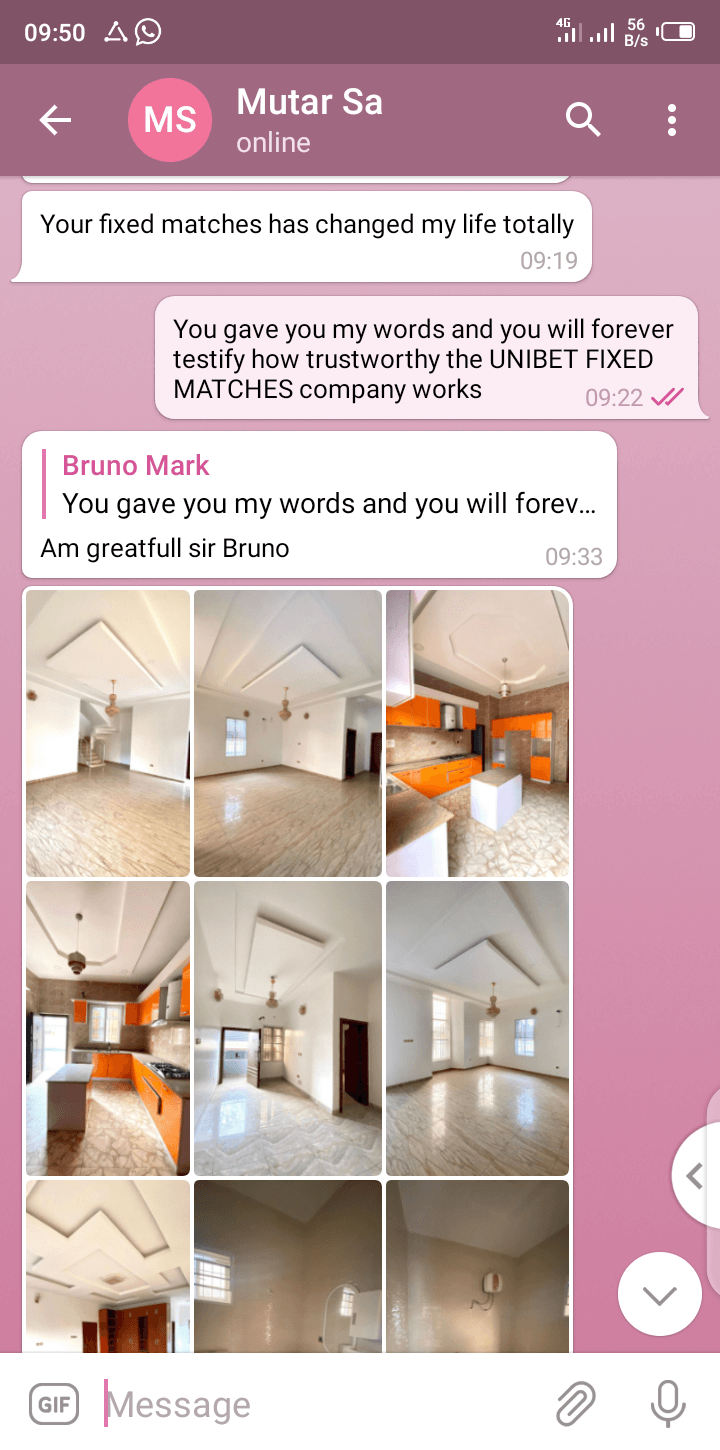Open the photo showing the staircase room
Viewport: 720px width, 1450px height.
[x=108, y=733]
